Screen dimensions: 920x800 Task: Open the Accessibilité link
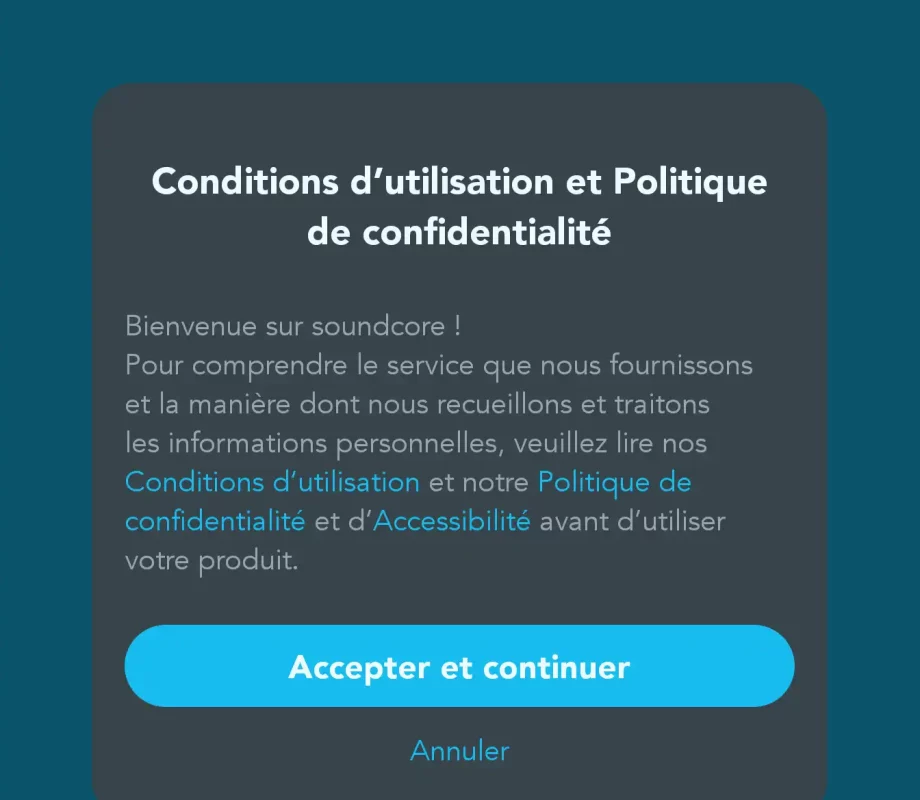pyautogui.click(x=452, y=521)
